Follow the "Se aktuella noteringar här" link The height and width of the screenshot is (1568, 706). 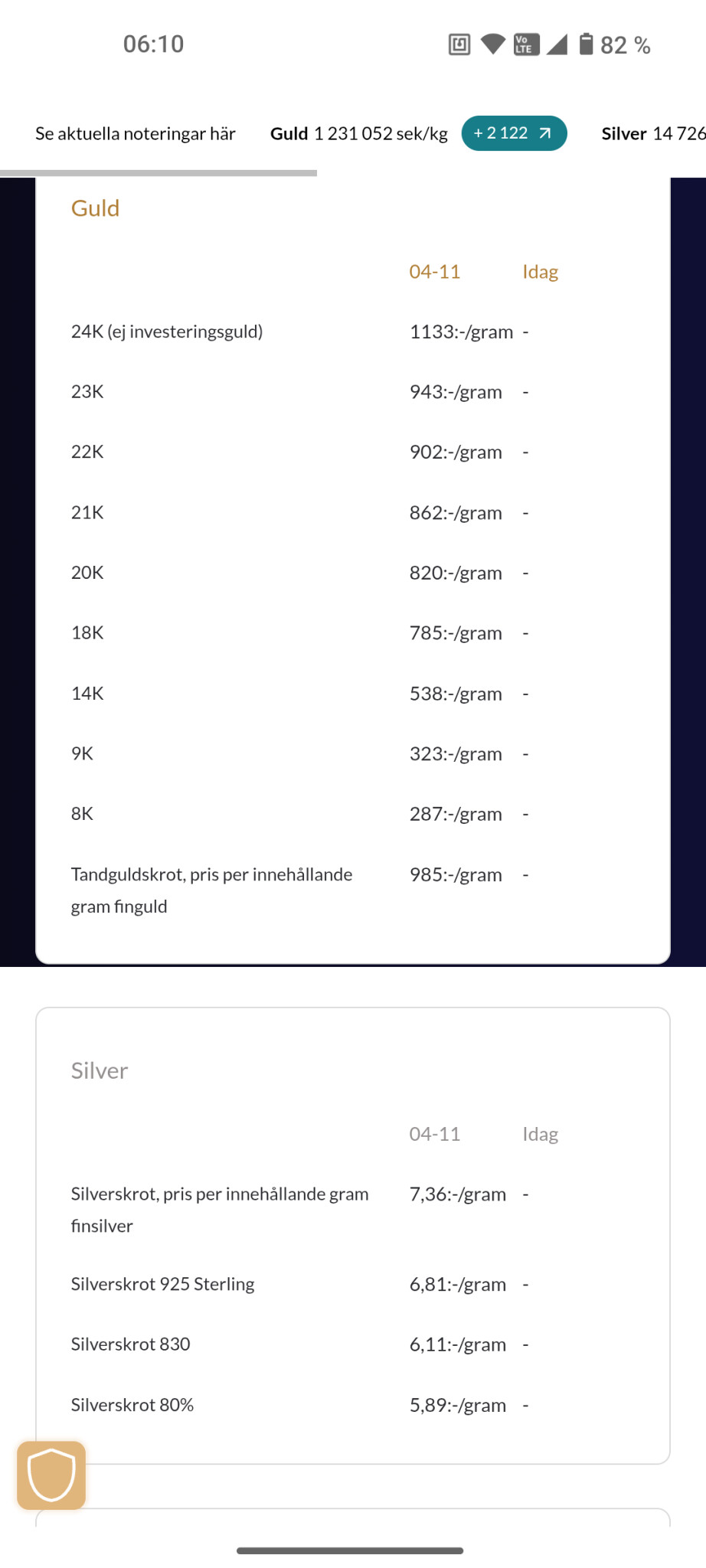136,134
